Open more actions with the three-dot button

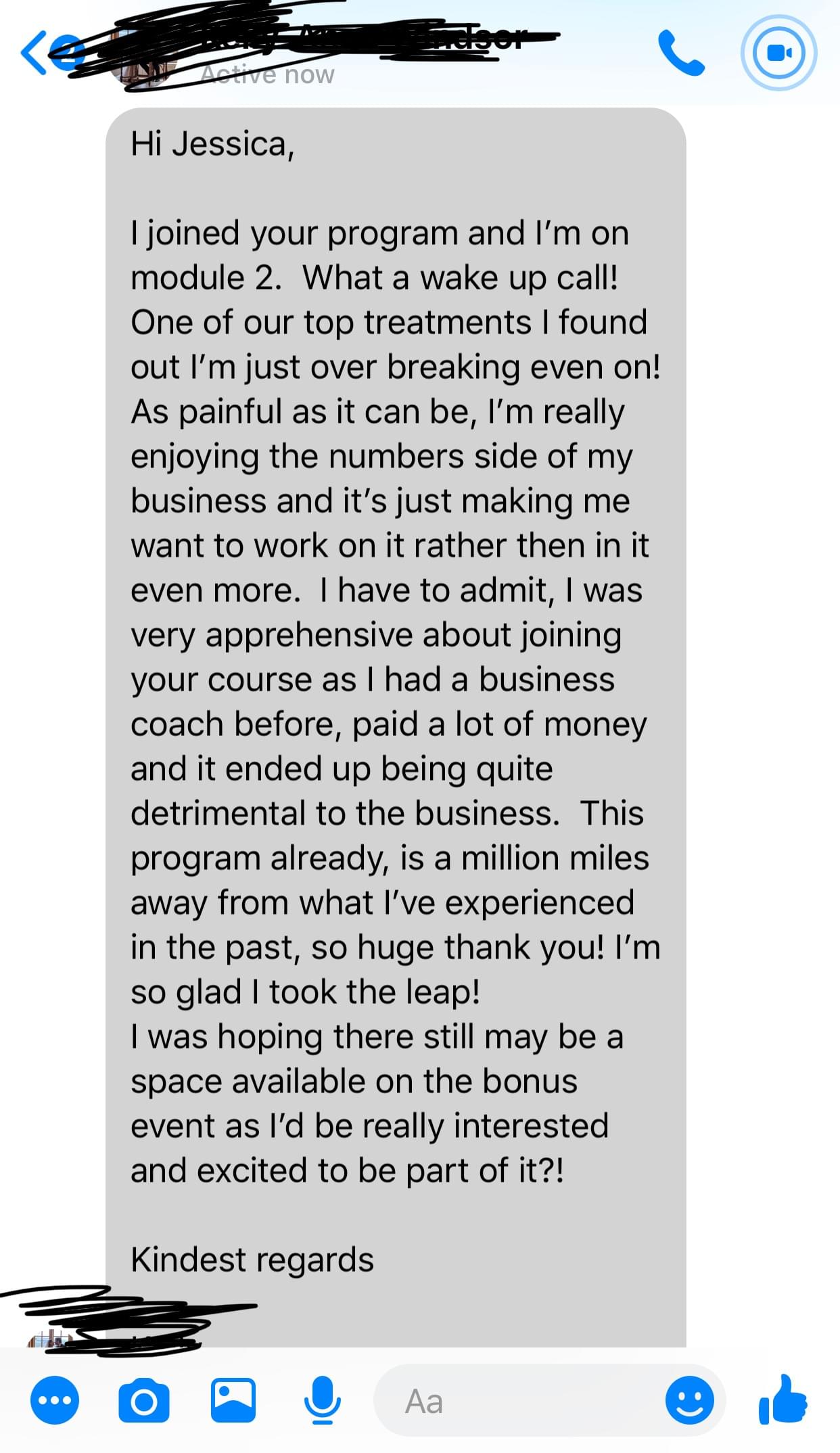pyautogui.click(x=55, y=1400)
